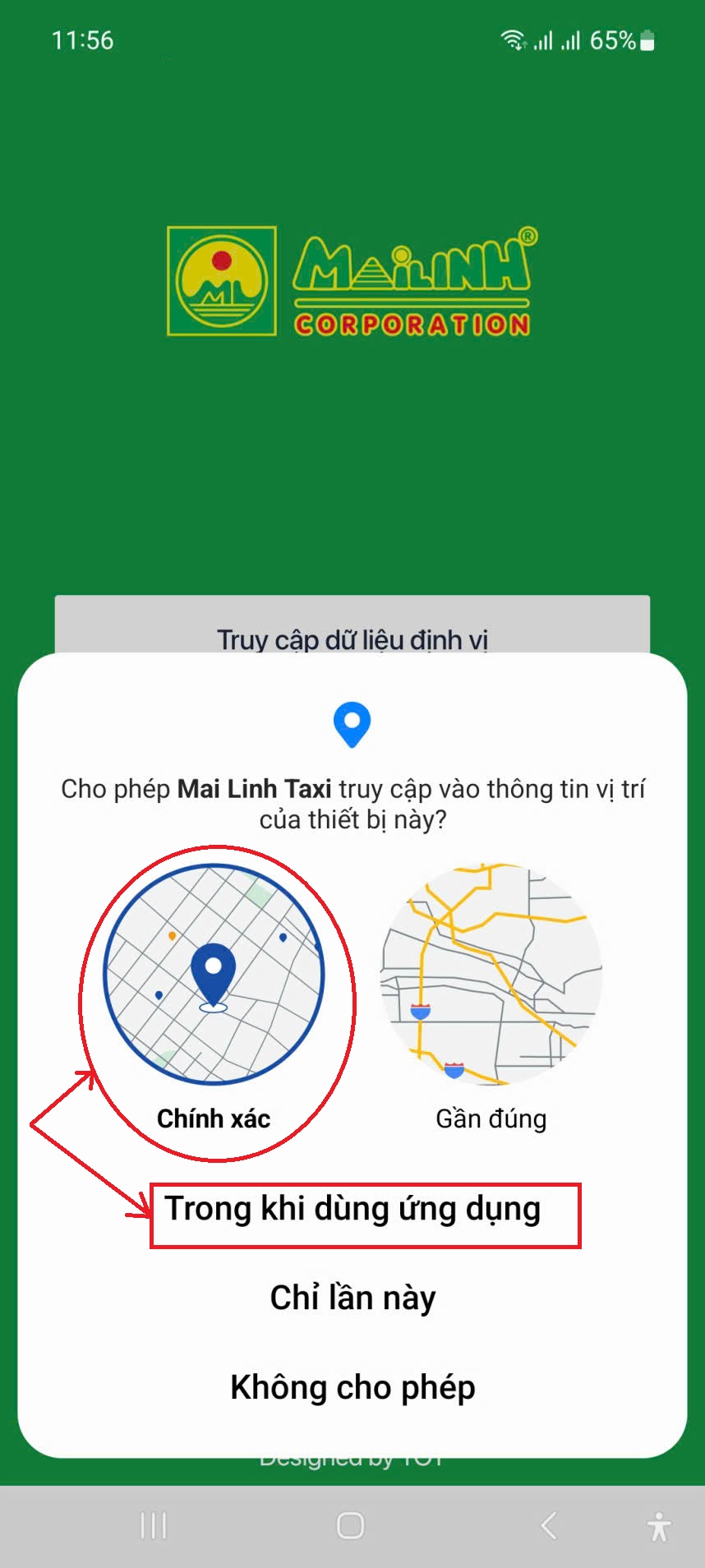Tap the battery indicator showing 65%
The image size is (705, 1568).
tap(622, 38)
